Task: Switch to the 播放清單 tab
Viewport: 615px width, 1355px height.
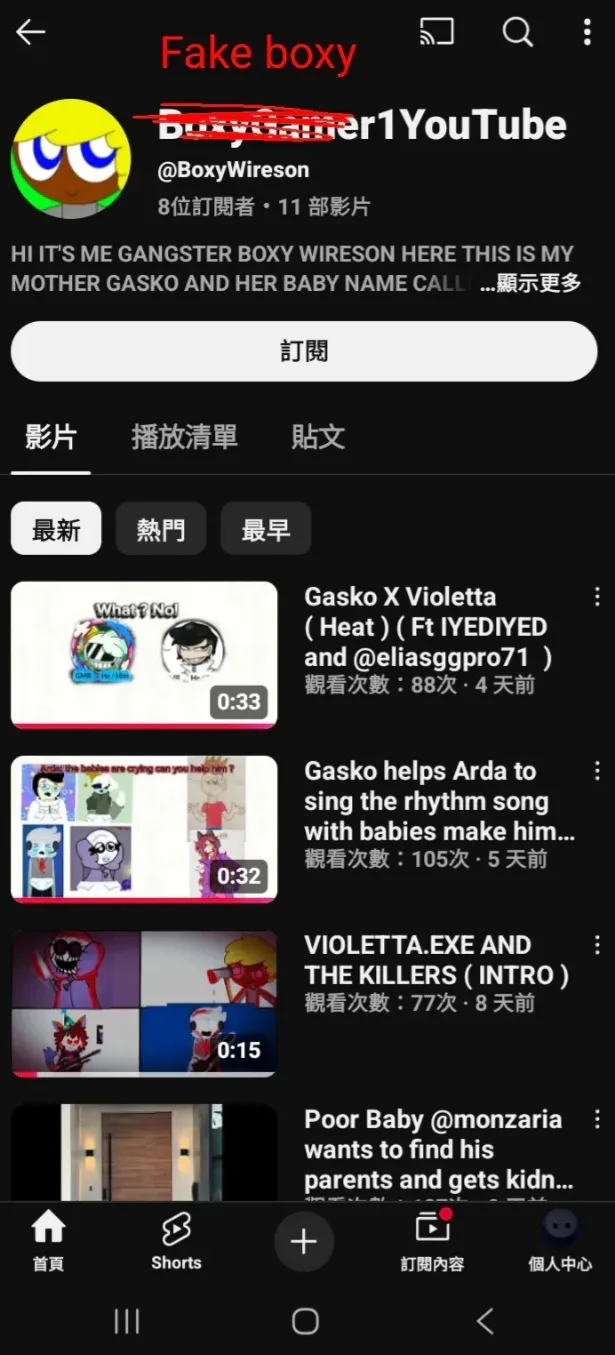Action: point(184,437)
